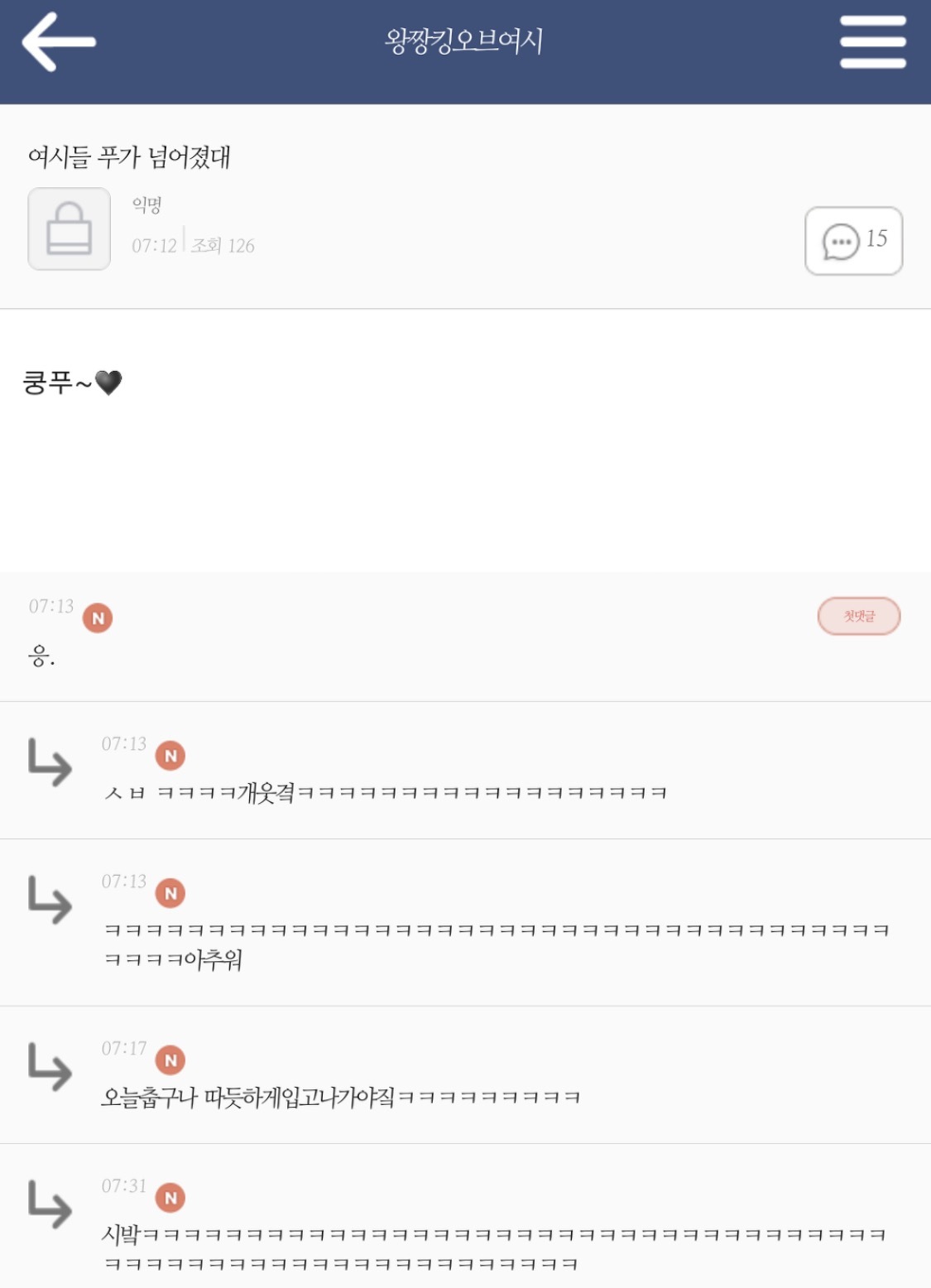
Task: Select the reply containing '개웃겨'
Action: coord(465,770)
